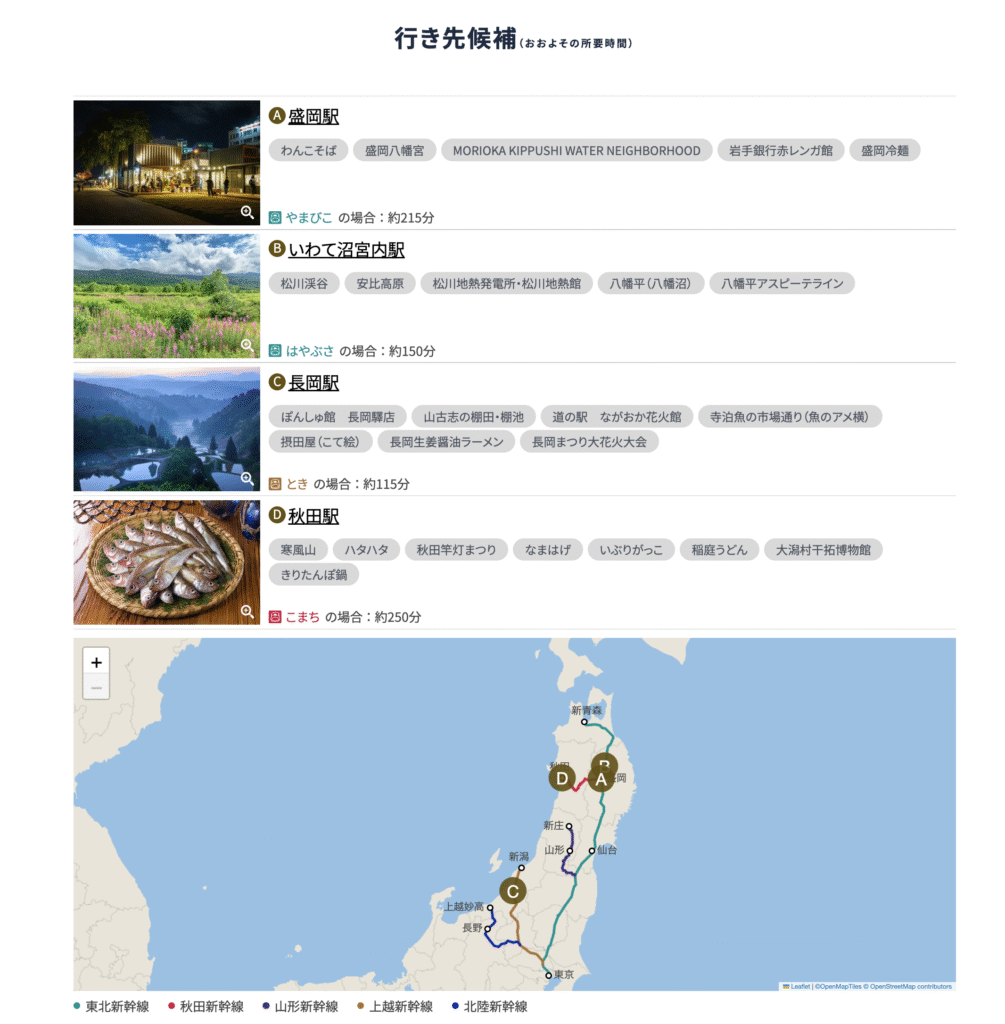Select the 盛岡冷麺 chip

885,151
